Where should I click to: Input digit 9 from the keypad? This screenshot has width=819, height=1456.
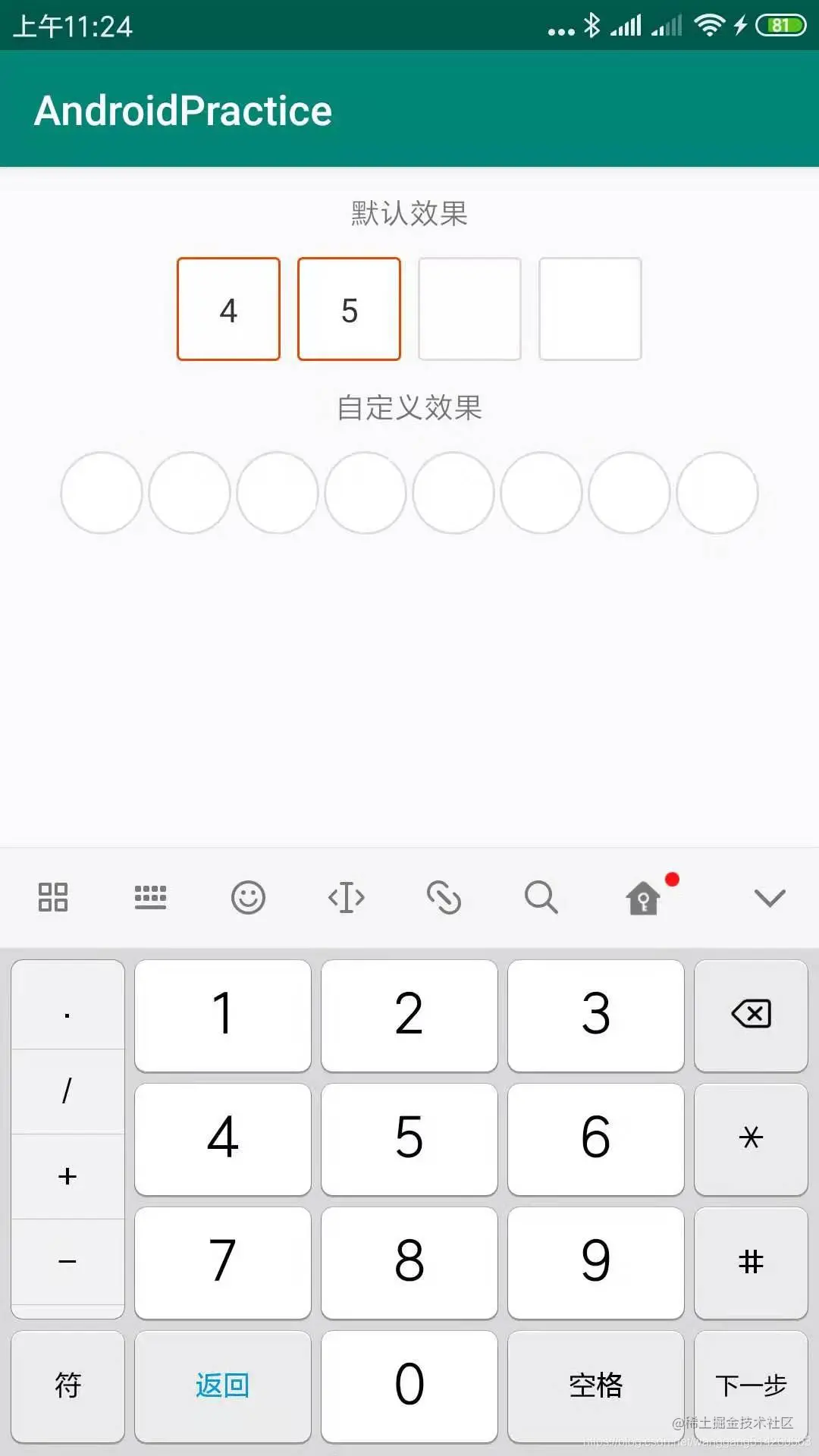pos(595,1262)
